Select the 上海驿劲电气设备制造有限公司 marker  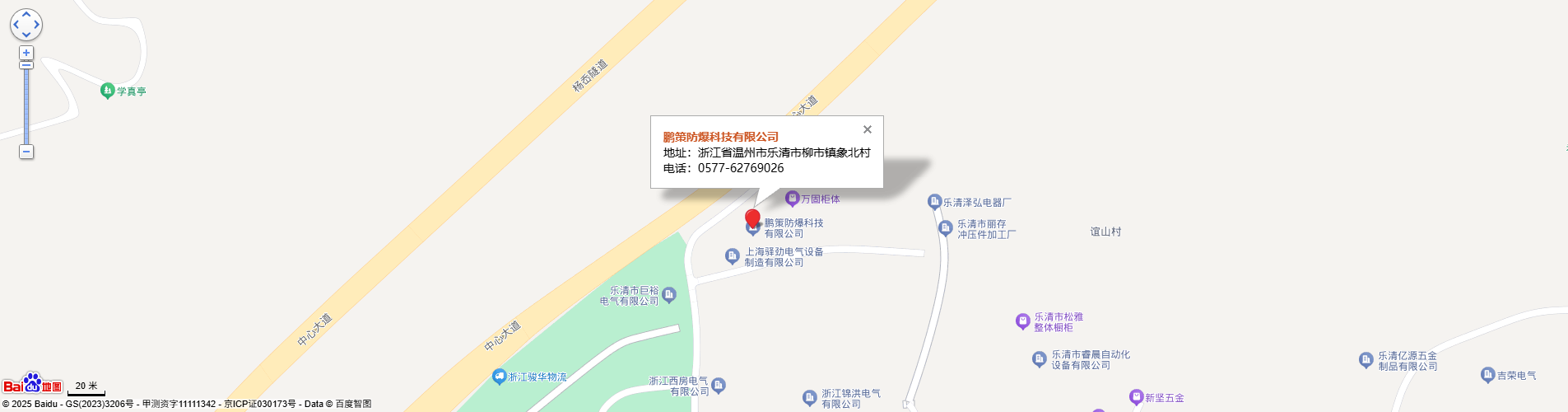point(732,256)
